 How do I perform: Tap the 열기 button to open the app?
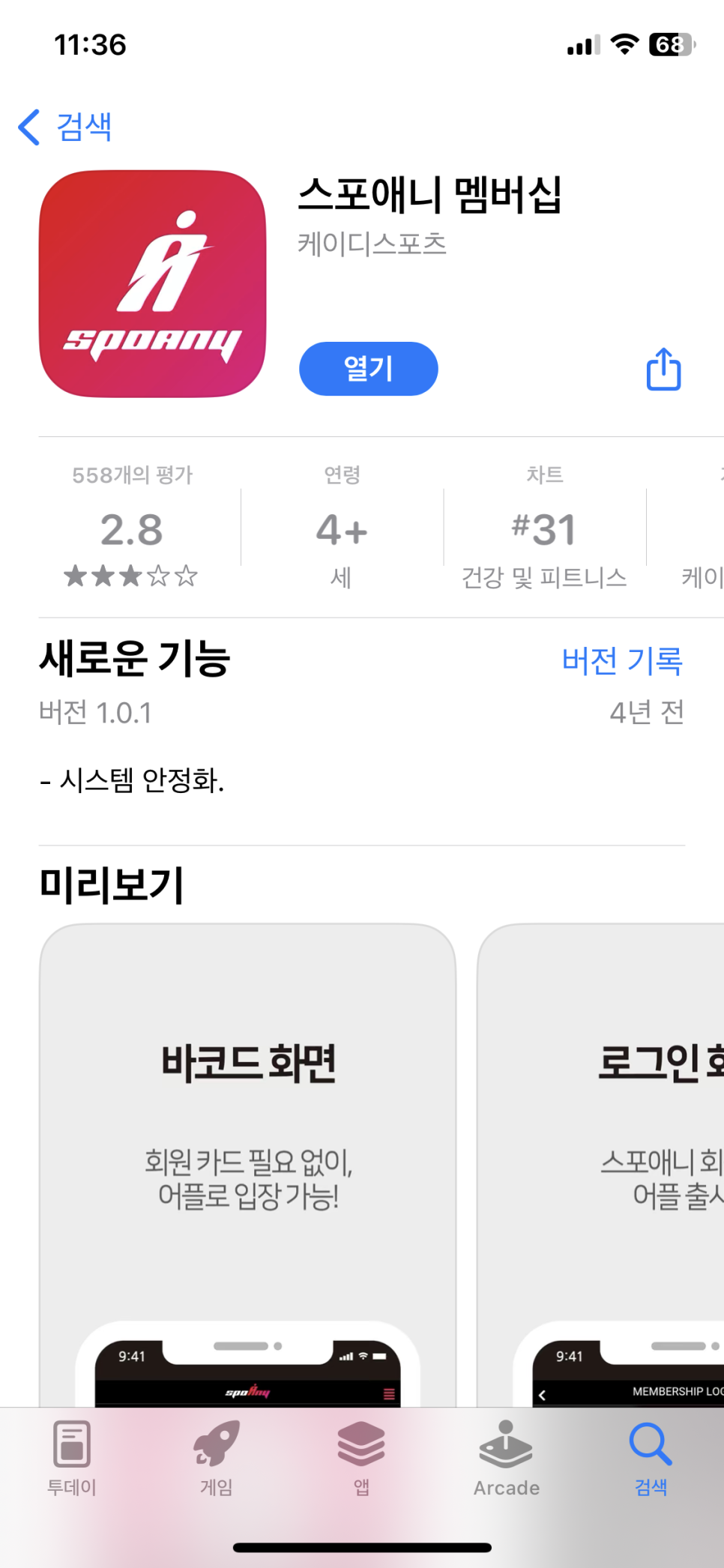(368, 369)
